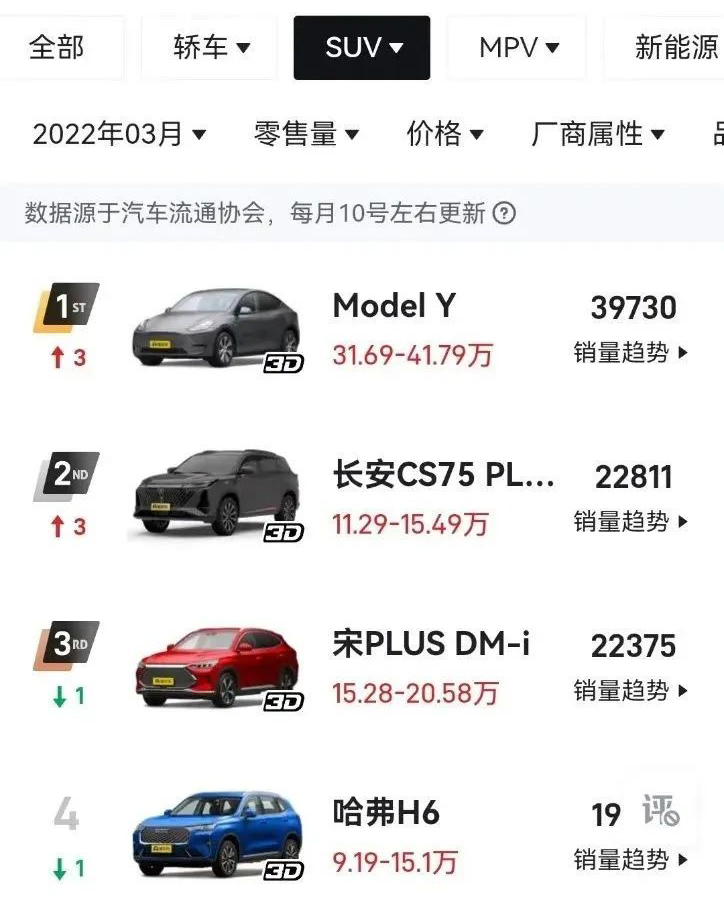The image size is (724, 910).
Task: Expand the selected SUV tab dropdown
Action: coord(362,47)
